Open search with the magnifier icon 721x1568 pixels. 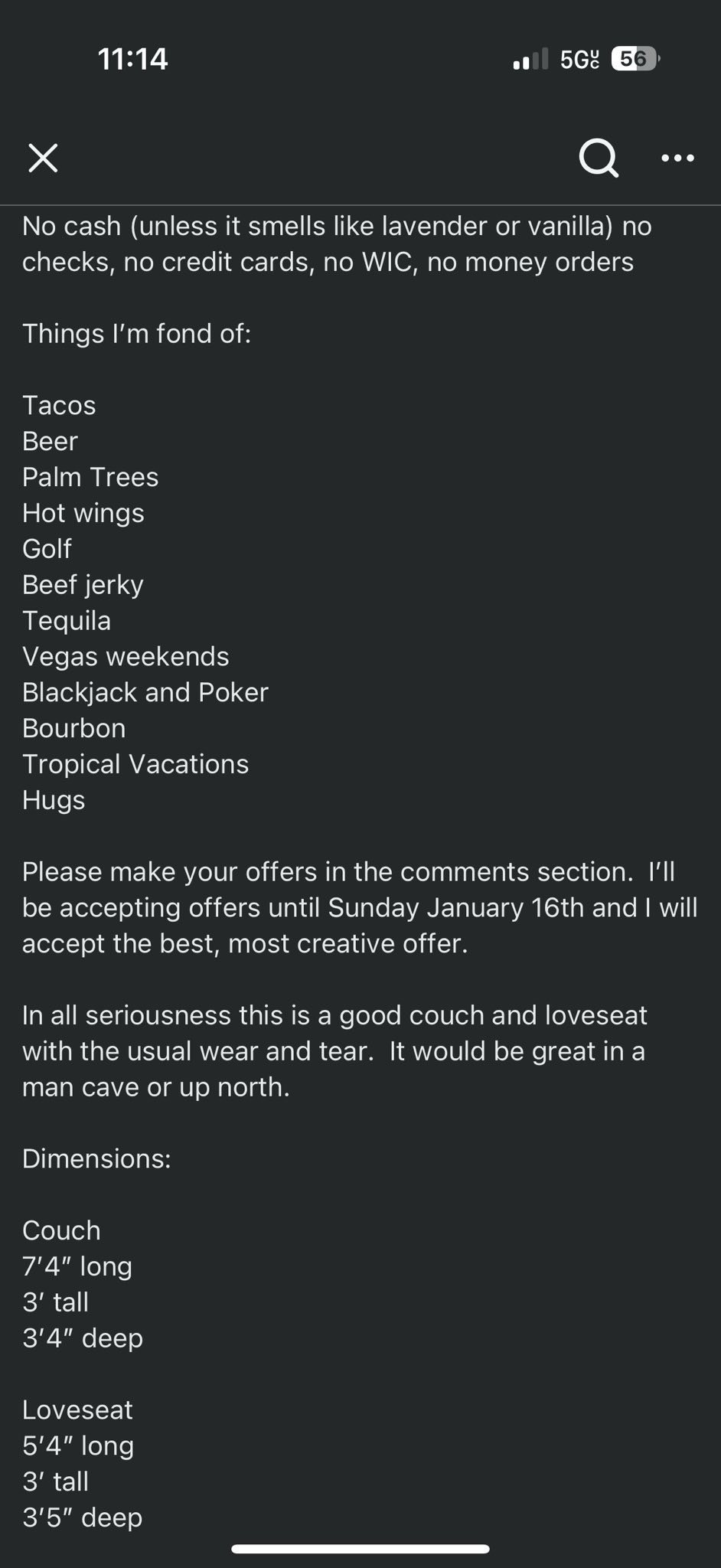(x=599, y=158)
